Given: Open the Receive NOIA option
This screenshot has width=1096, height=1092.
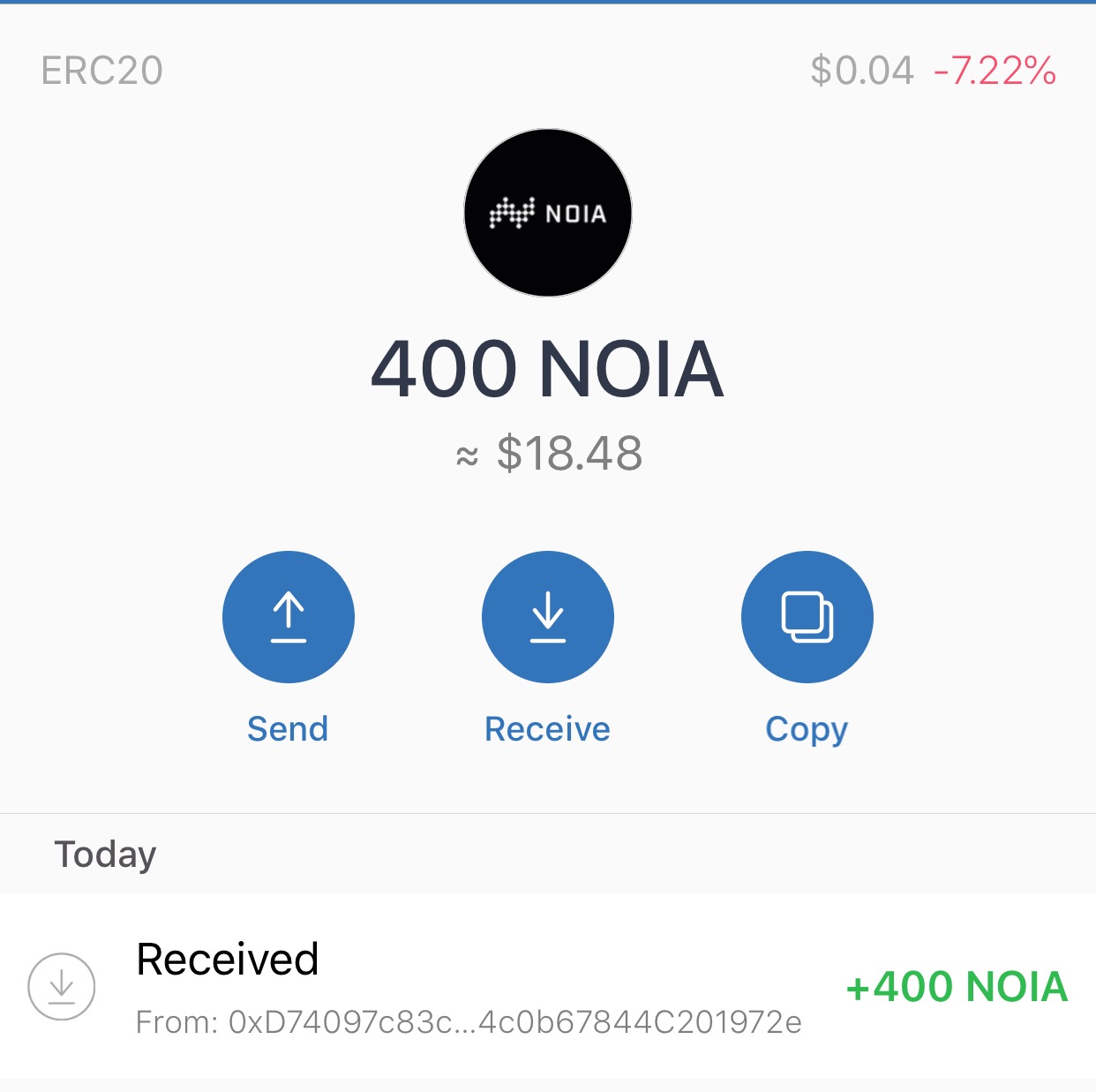Looking at the screenshot, I should [x=547, y=616].
